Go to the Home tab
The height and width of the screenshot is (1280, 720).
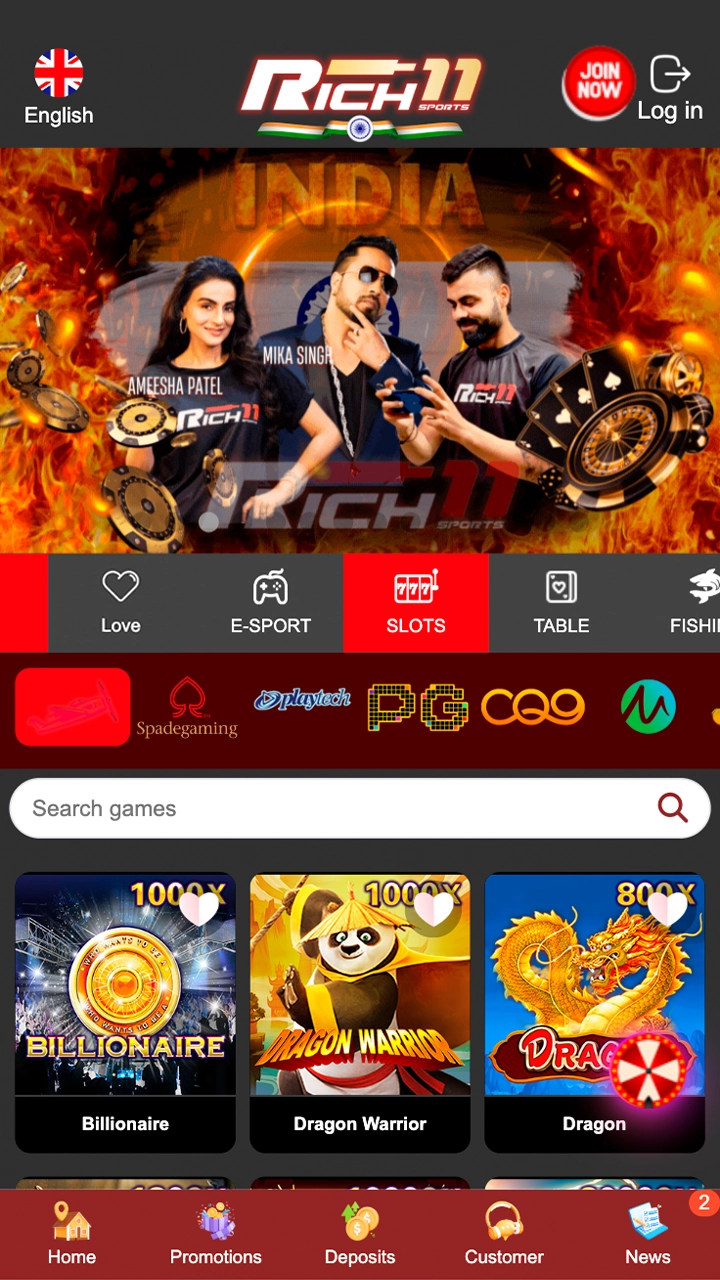pos(72,1234)
